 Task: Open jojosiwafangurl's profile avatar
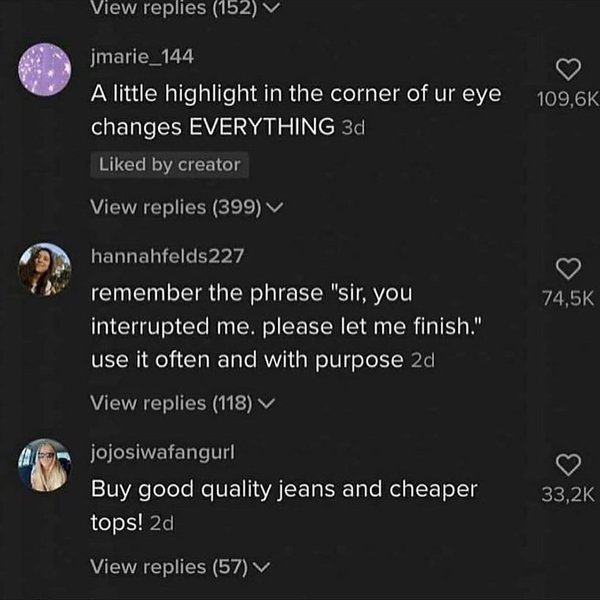tap(45, 465)
